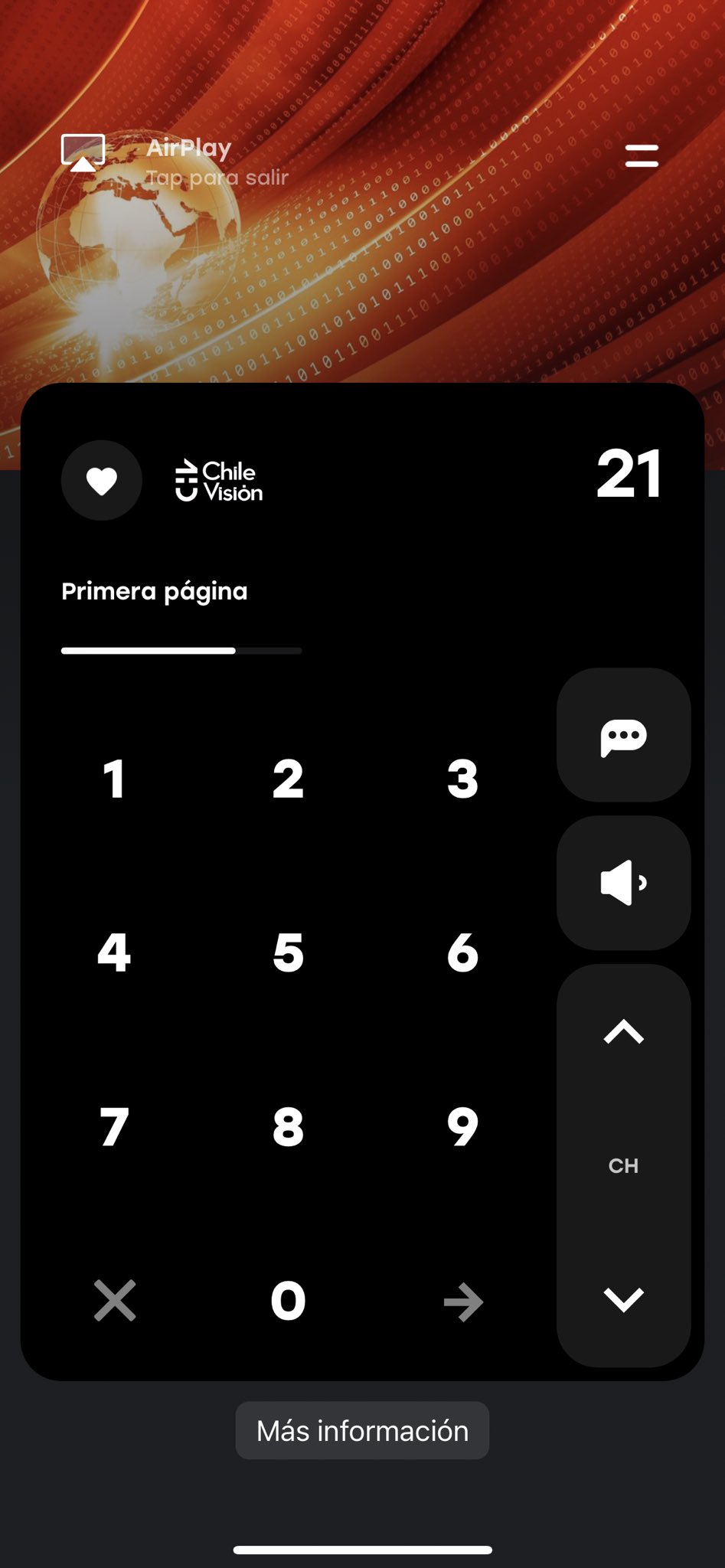Enter digit 9 on the keypad
Screen dimensions: 725x1568
click(462, 1127)
